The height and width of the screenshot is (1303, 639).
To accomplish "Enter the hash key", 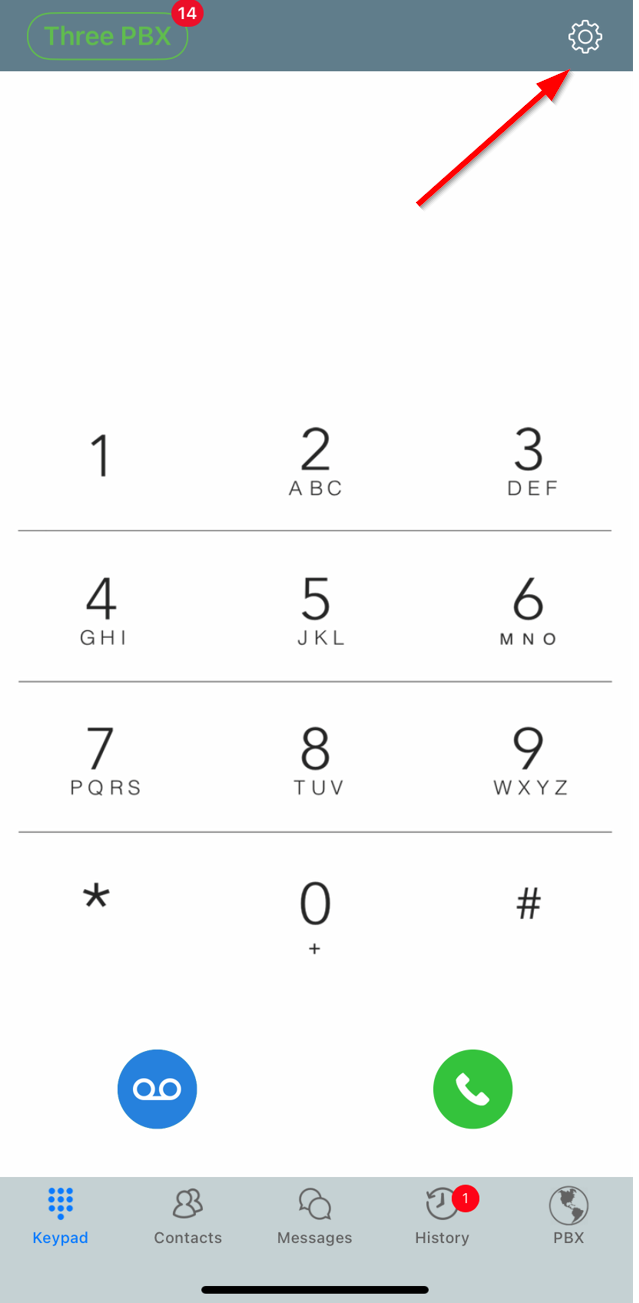I will point(529,904).
